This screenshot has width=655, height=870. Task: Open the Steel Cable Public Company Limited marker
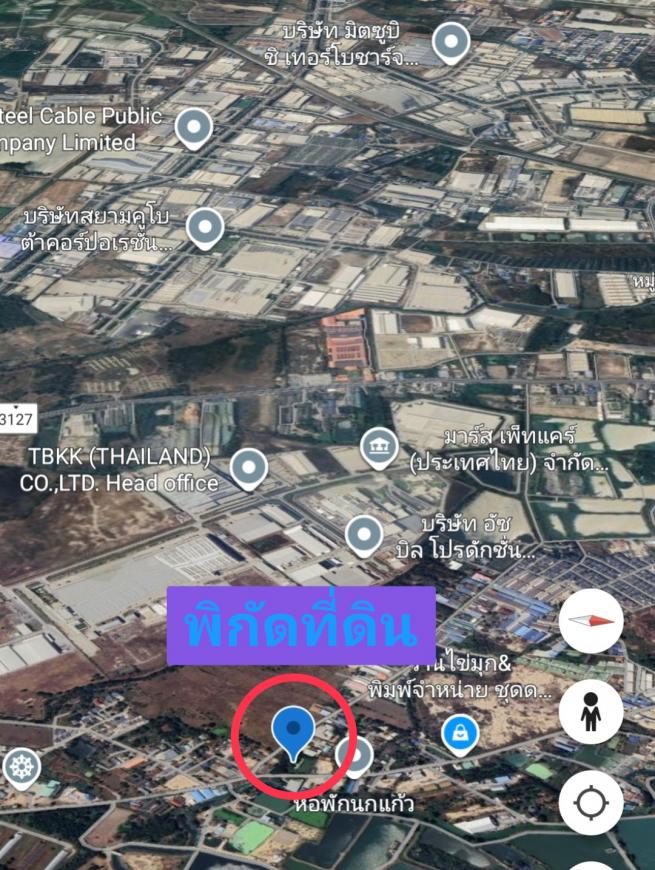[193, 127]
